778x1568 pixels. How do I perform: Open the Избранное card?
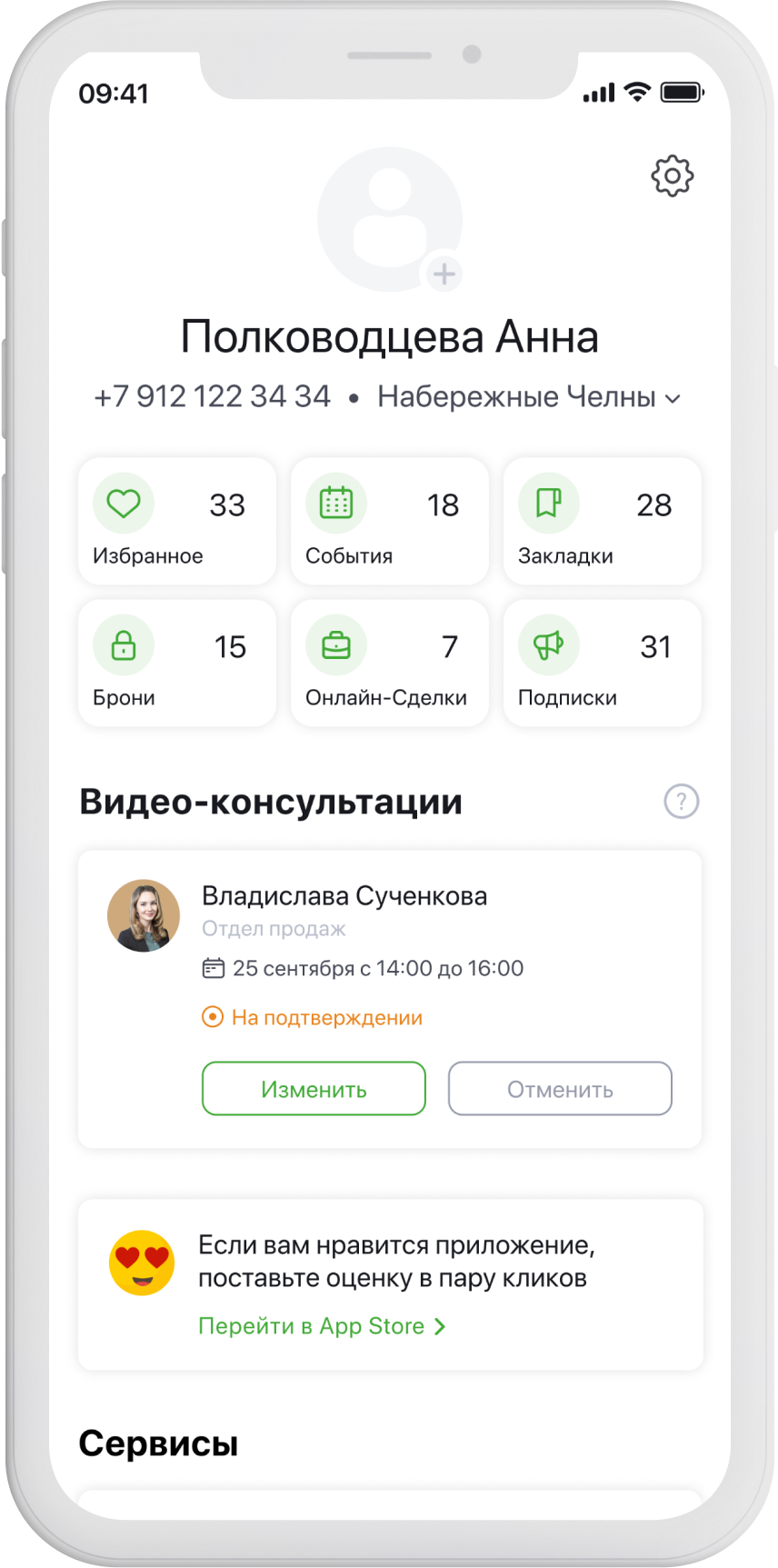177,521
